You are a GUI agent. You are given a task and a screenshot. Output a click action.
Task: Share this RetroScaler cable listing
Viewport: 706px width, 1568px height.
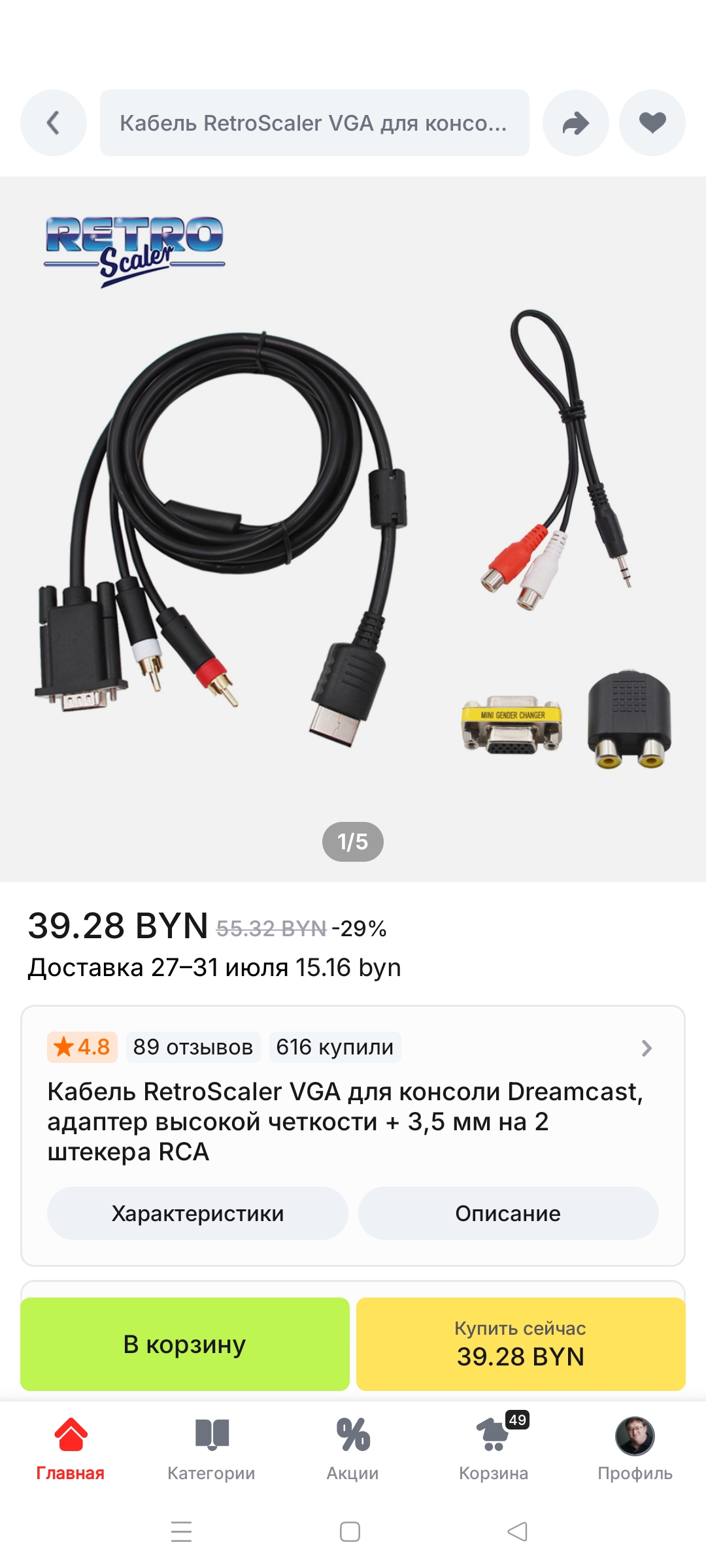(x=575, y=123)
